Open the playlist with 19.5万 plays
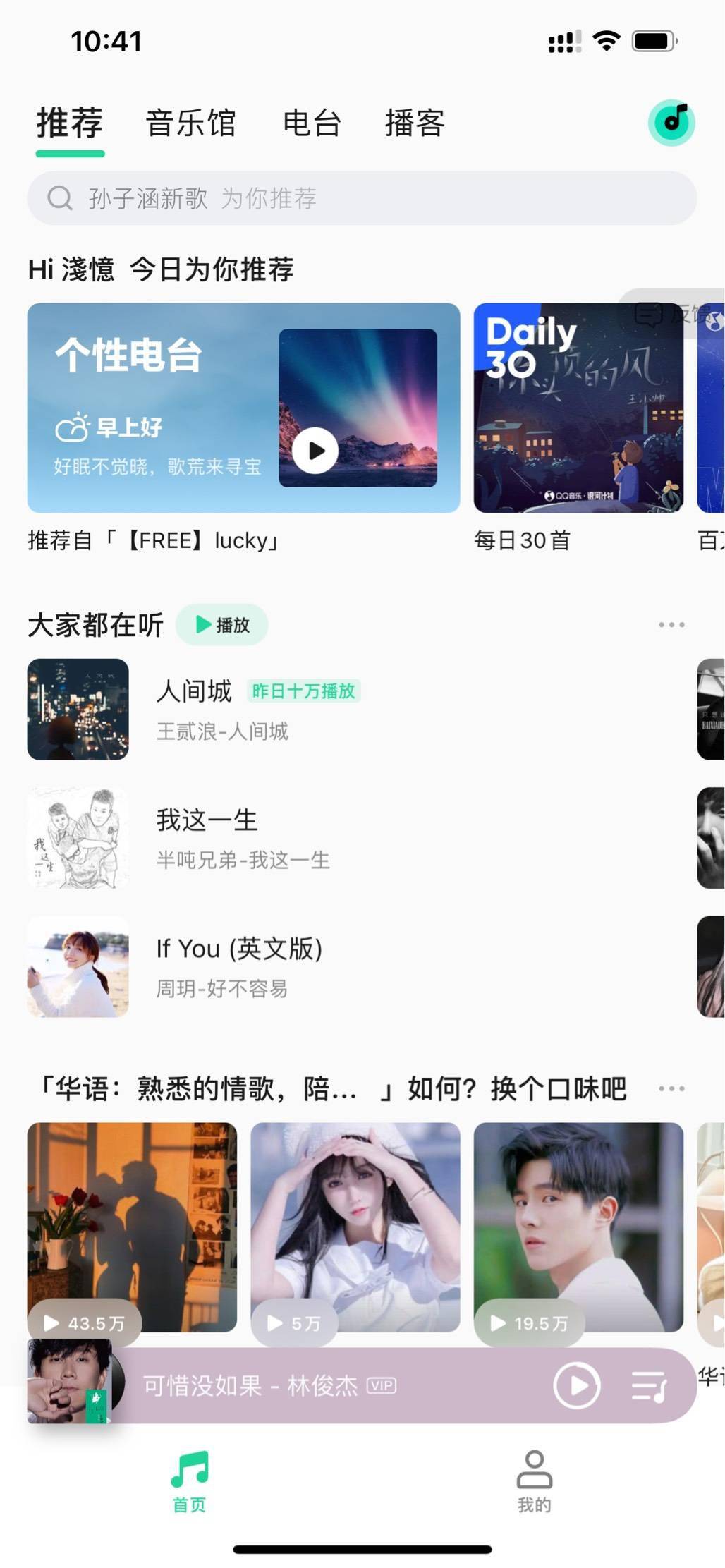This screenshot has height=1568, width=725. (x=578, y=1226)
